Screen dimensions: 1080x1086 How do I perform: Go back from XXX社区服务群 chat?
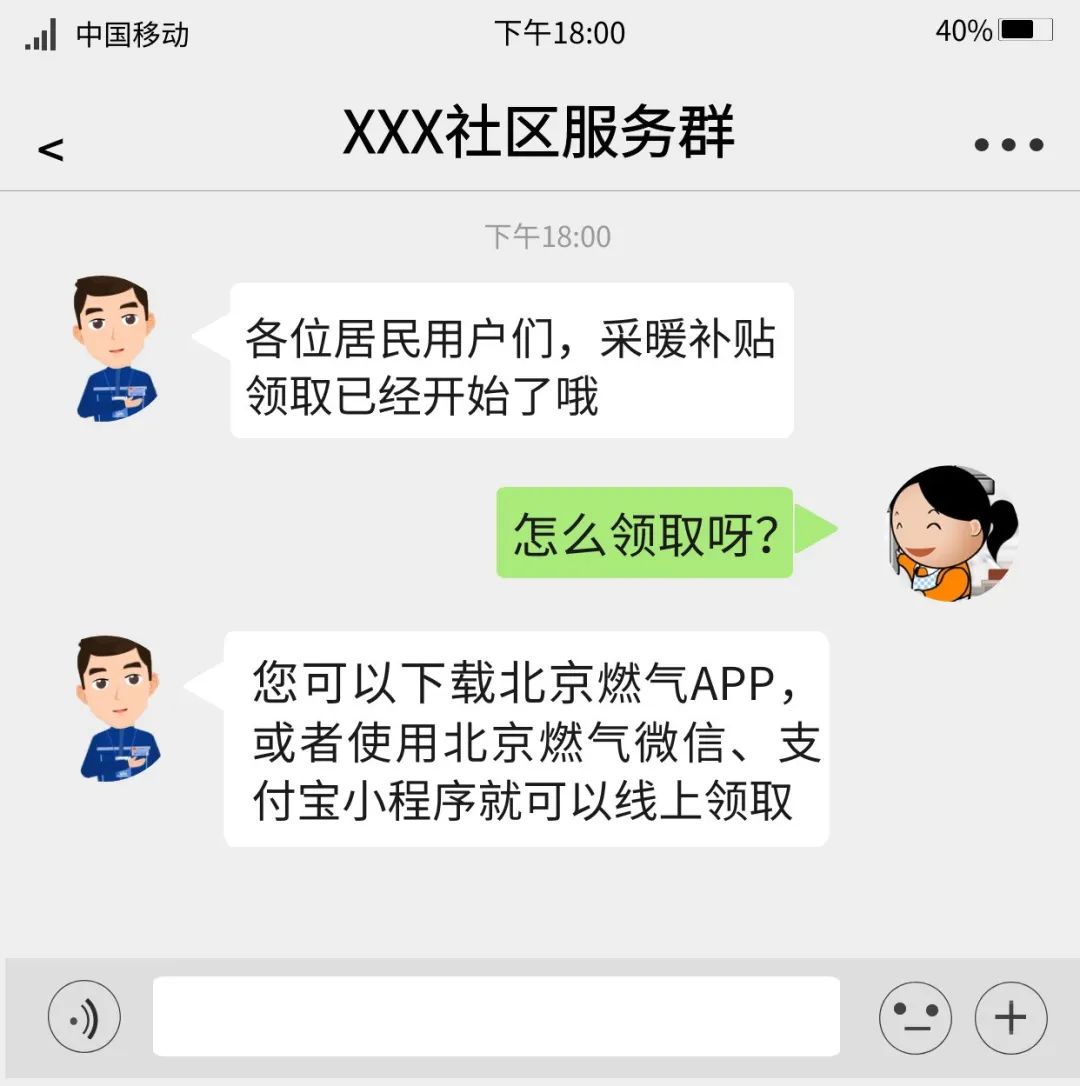[x=51, y=150]
